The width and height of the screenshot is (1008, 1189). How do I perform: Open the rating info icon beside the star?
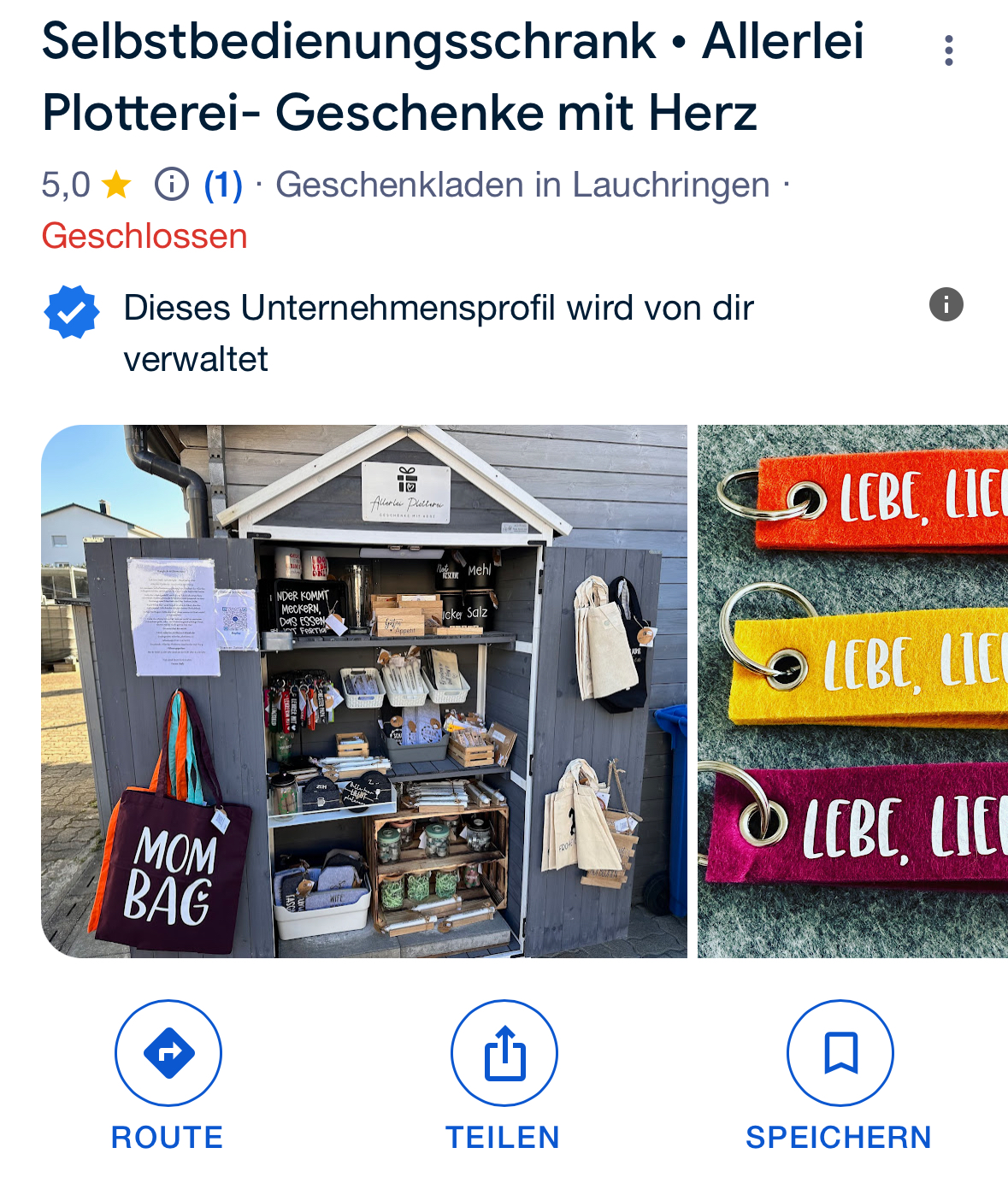point(171,185)
